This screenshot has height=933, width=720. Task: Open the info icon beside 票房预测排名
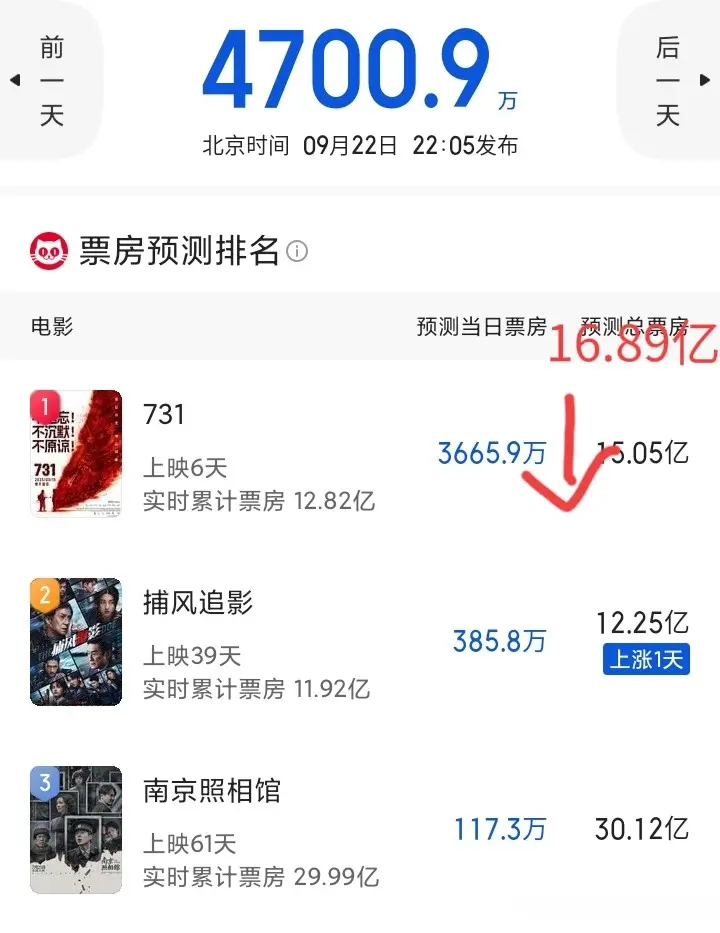297,252
